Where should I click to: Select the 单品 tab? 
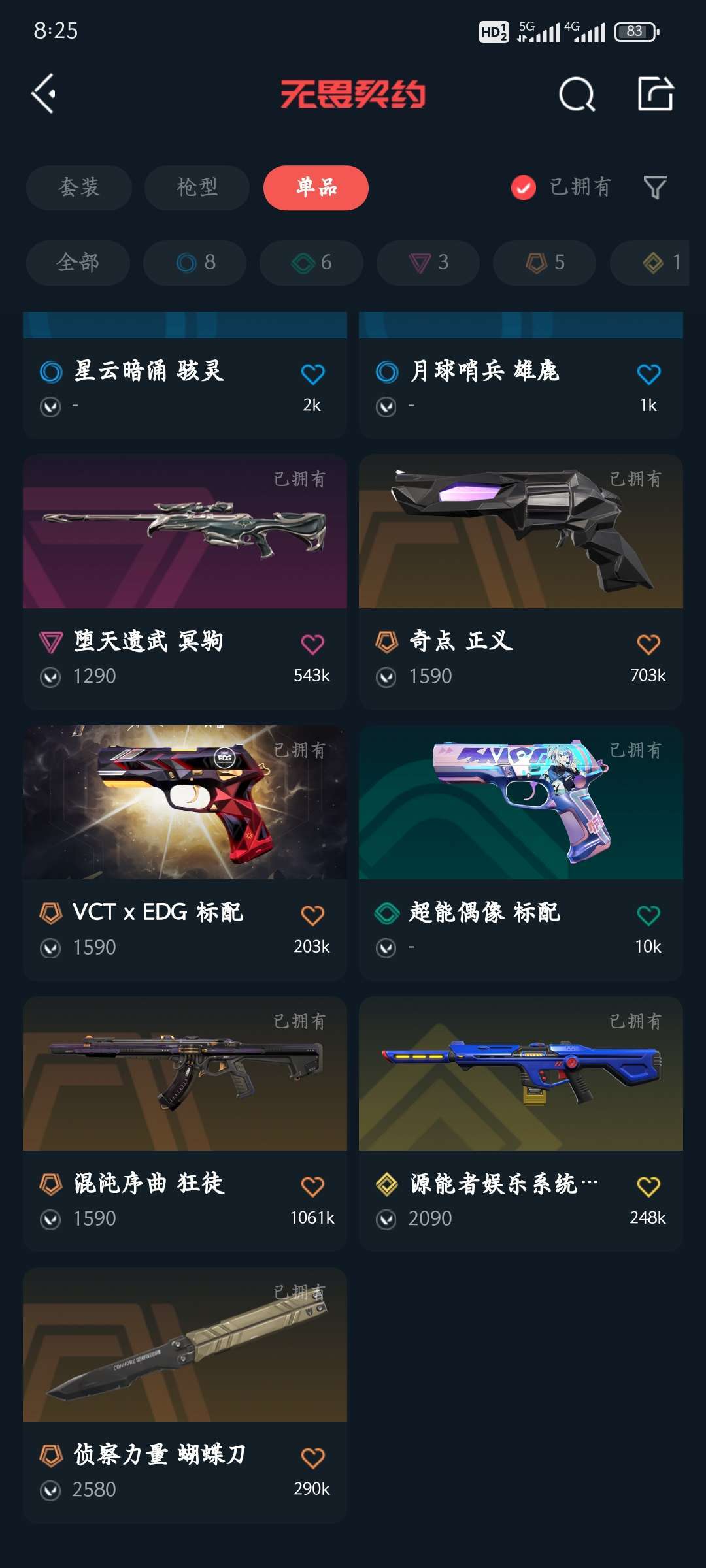pyautogui.click(x=316, y=188)
